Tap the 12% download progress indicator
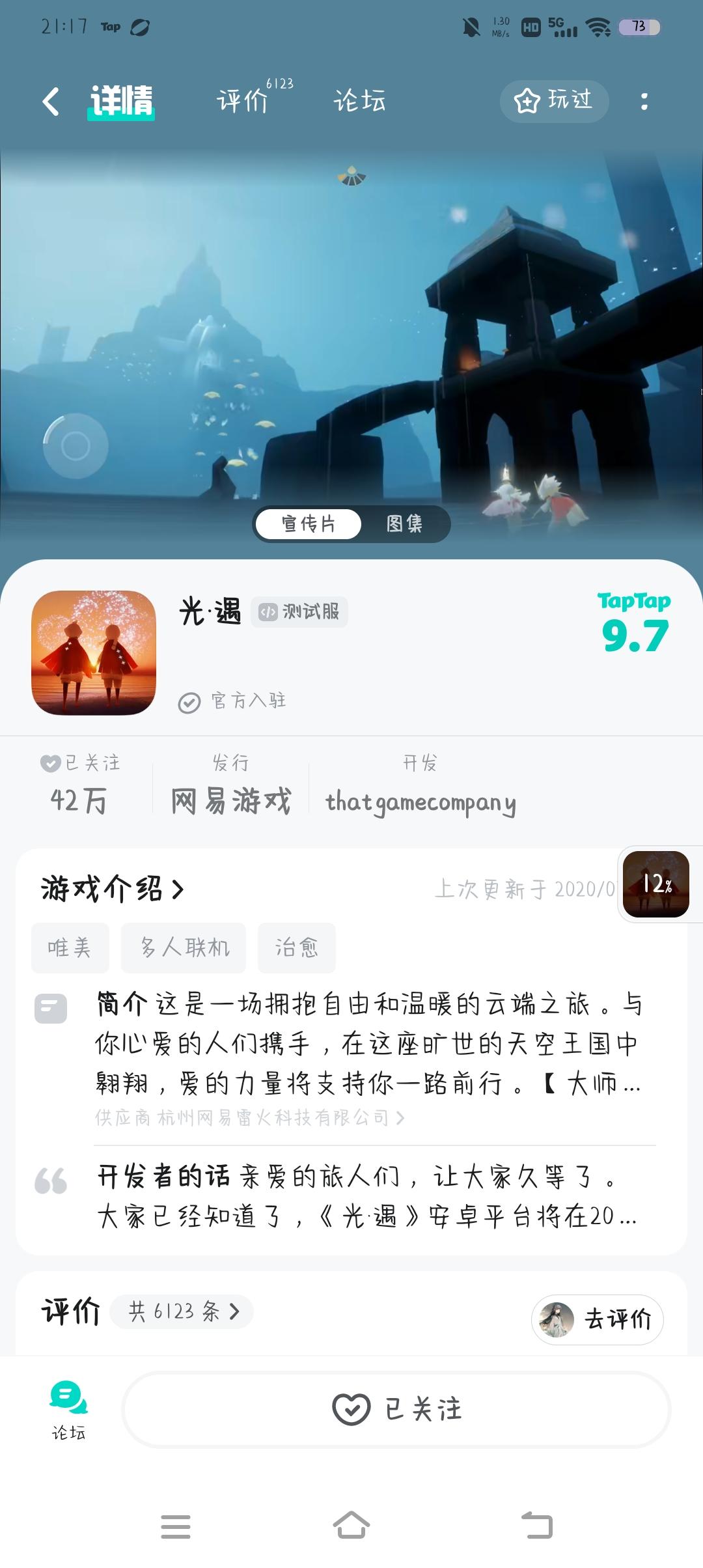The height and width of the screenshot is (1568, 703). [655, 885]
